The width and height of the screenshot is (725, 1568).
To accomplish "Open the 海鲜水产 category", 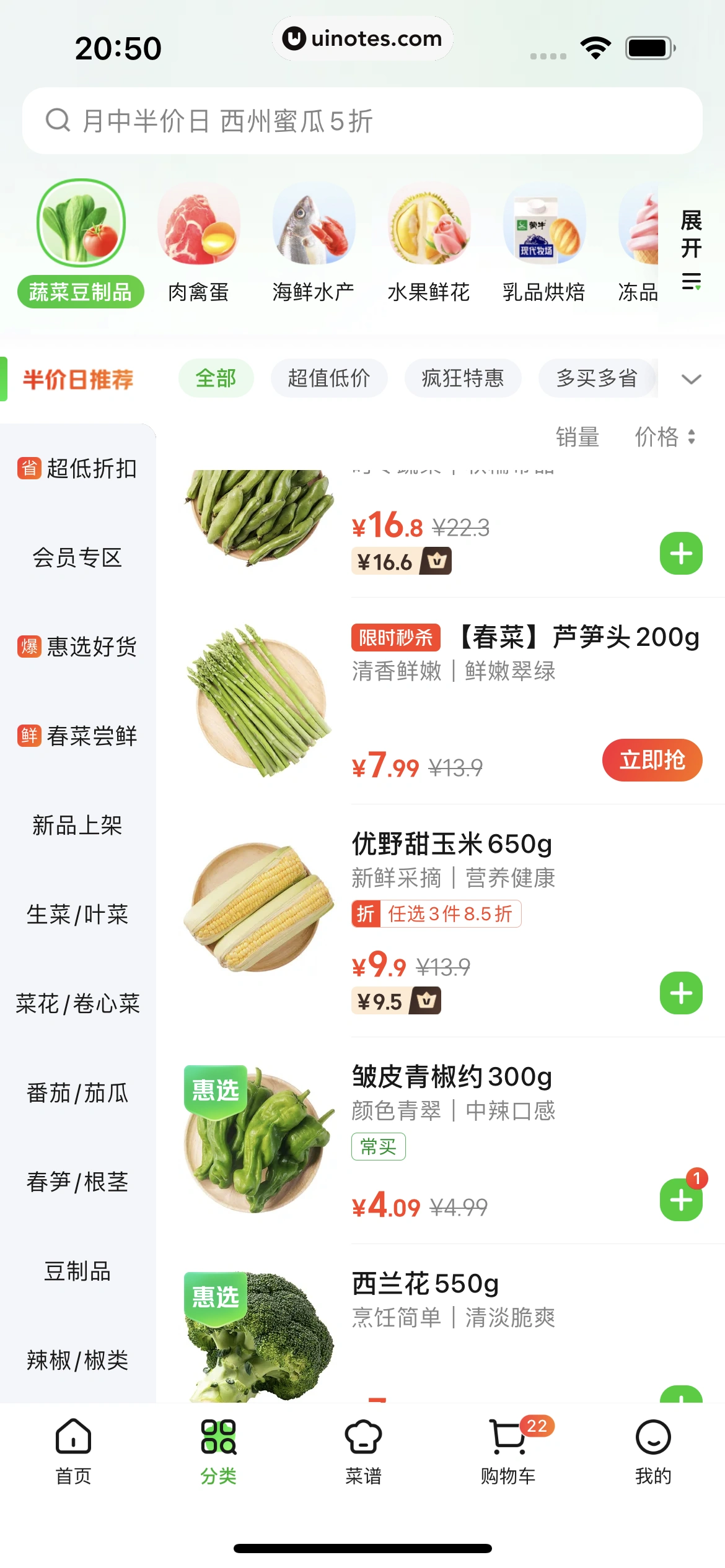I will coord(314,242).
